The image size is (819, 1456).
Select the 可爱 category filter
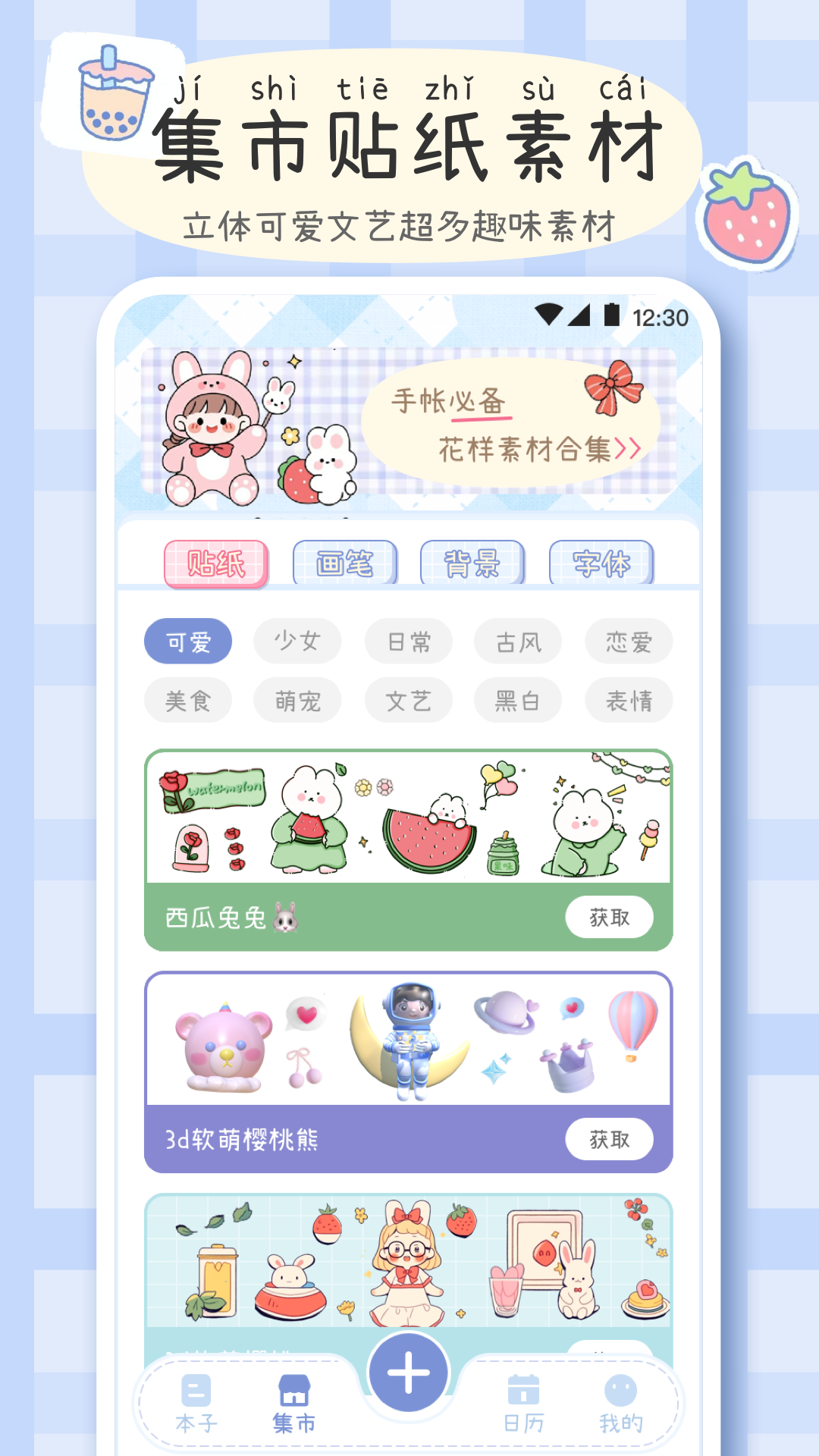coord(188,642)
